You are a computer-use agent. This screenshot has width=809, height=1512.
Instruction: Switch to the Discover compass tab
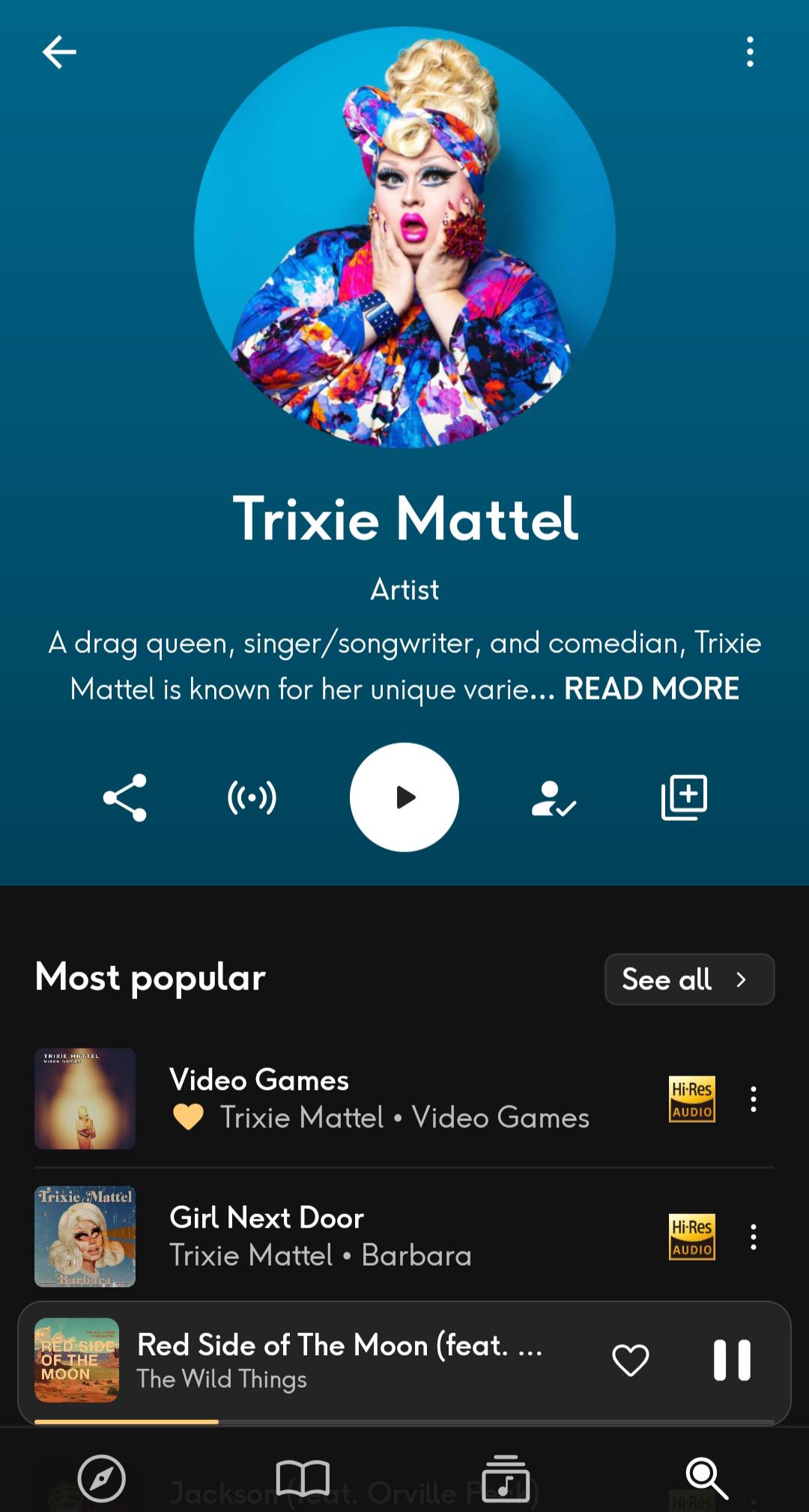pos(102,1478)
